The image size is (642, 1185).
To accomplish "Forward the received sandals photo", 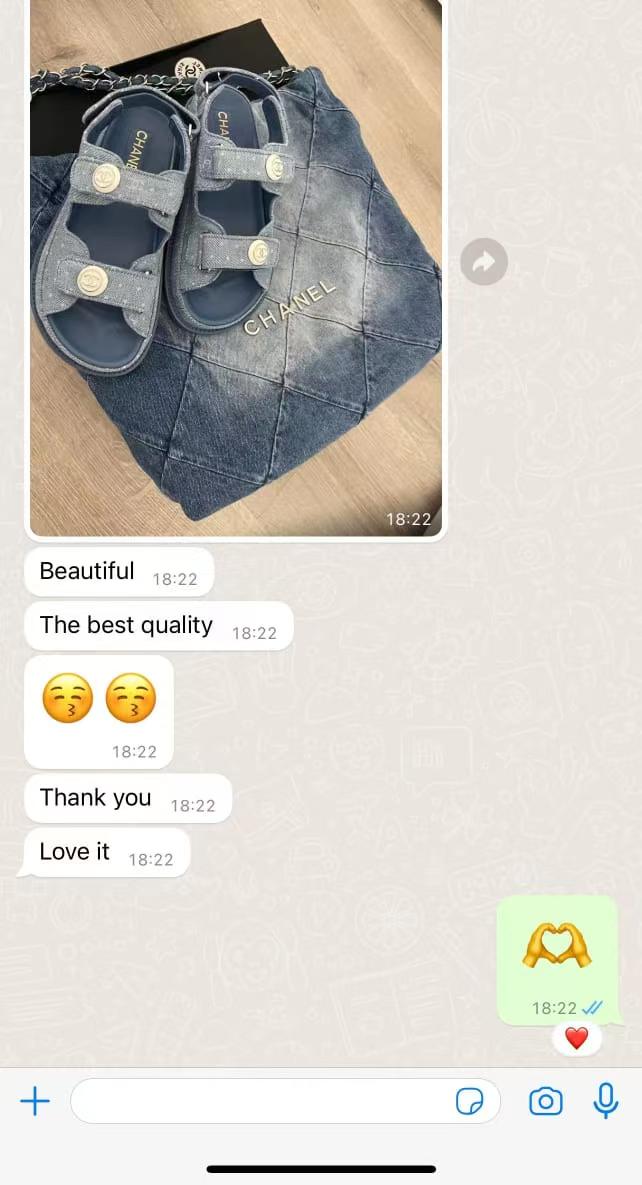I will pos(484,262).
